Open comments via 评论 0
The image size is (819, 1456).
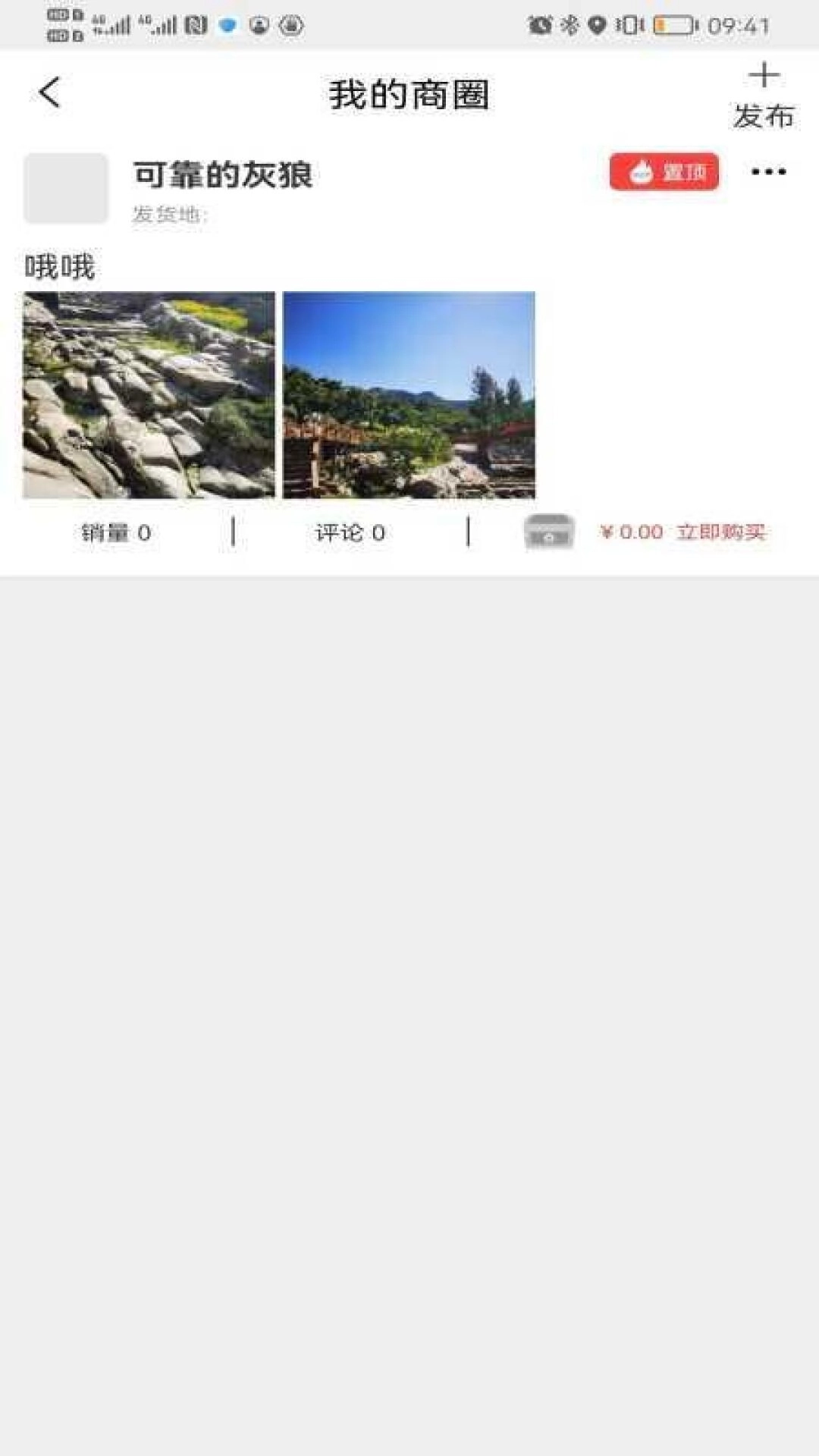[351, 532]
